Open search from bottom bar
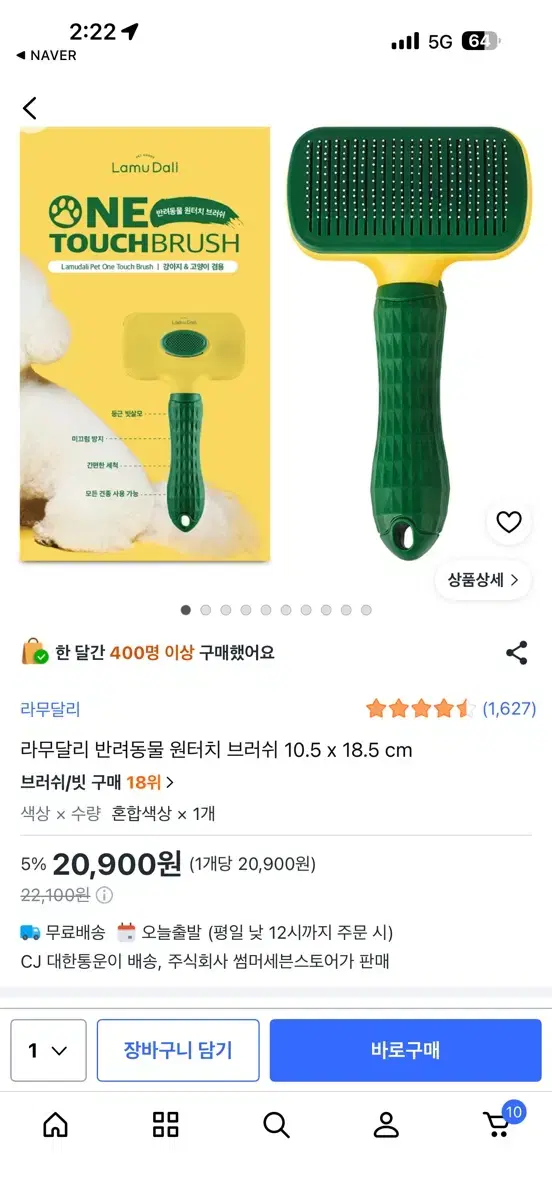Image resolution: width=552 pixels, height=1200 pixels. click(276, 1125)
